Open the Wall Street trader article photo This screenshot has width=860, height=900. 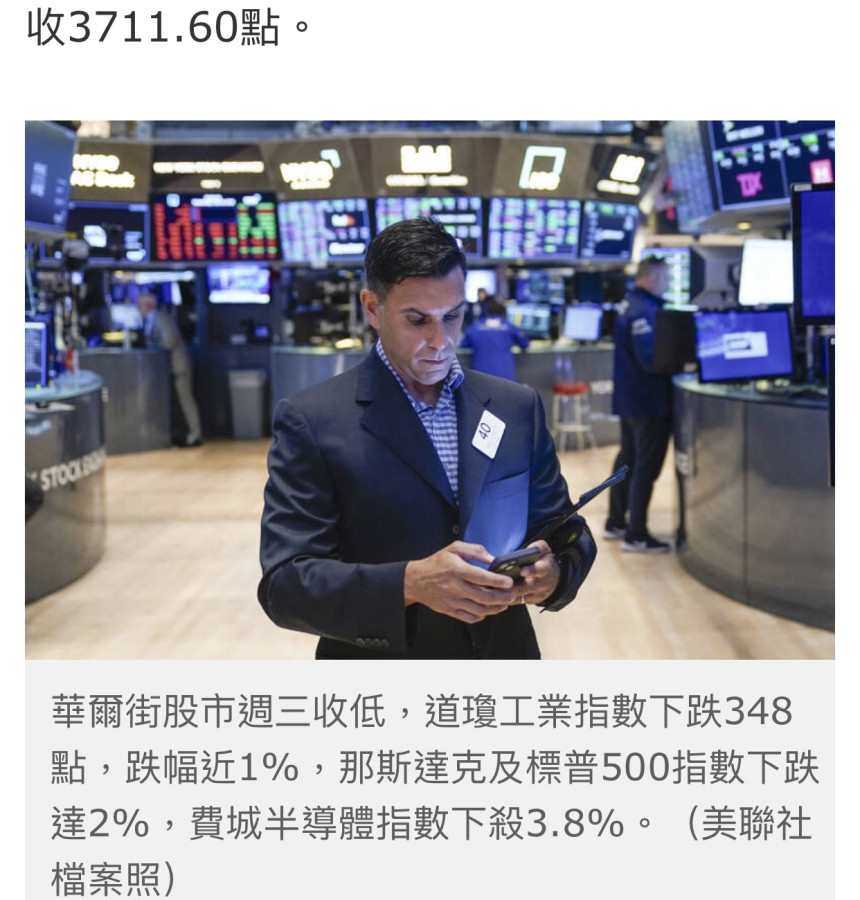(x=430, y=390)
